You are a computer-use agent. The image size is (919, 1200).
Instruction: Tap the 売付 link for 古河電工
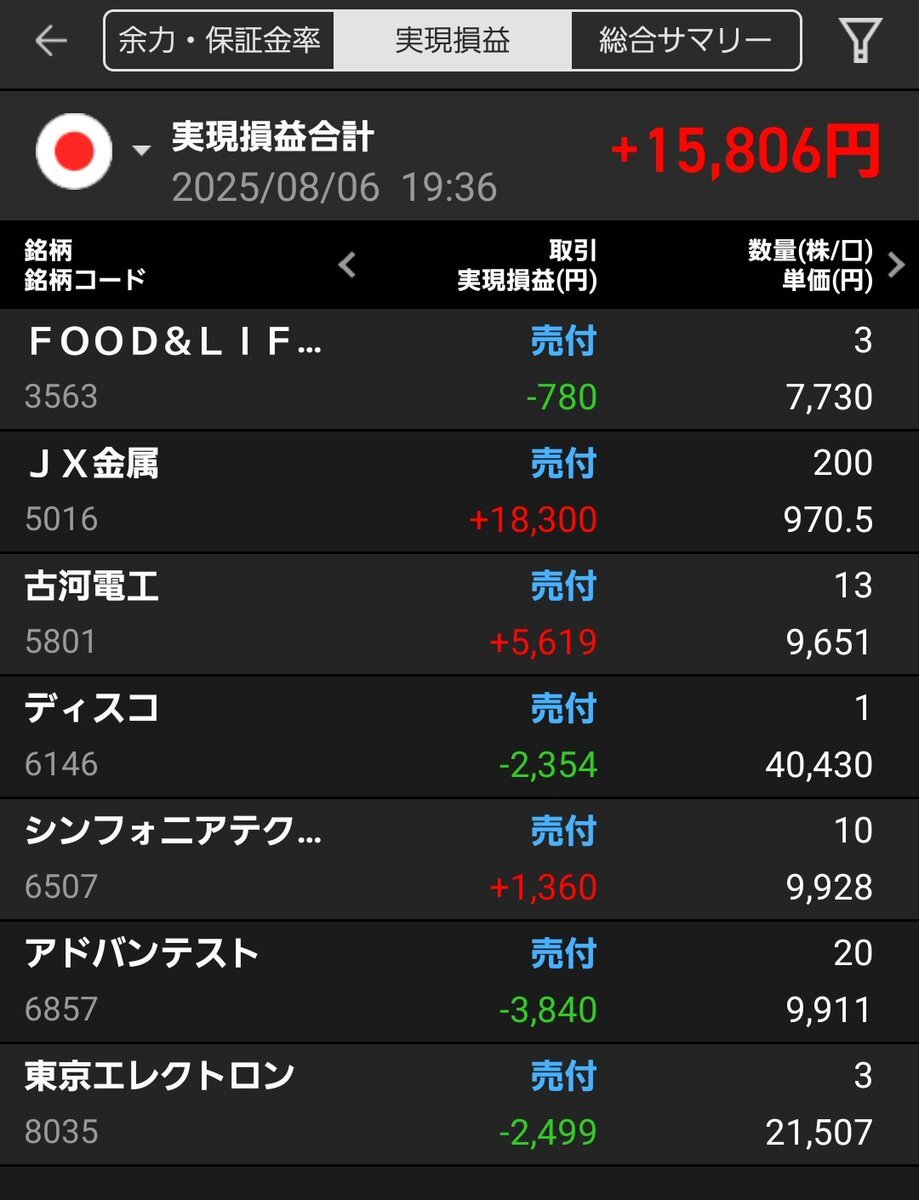(564, 586)
